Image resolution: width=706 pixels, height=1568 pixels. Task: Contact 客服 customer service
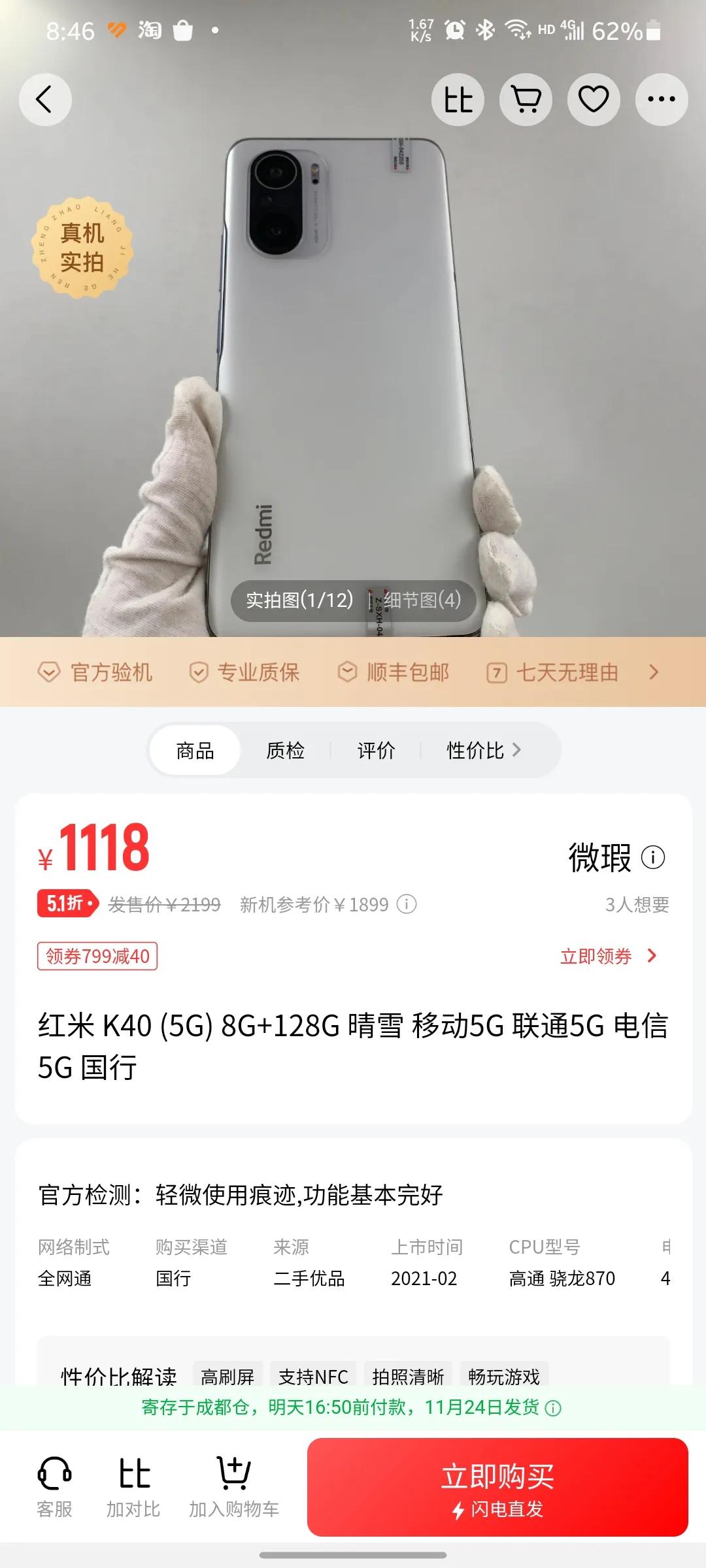56,1491
